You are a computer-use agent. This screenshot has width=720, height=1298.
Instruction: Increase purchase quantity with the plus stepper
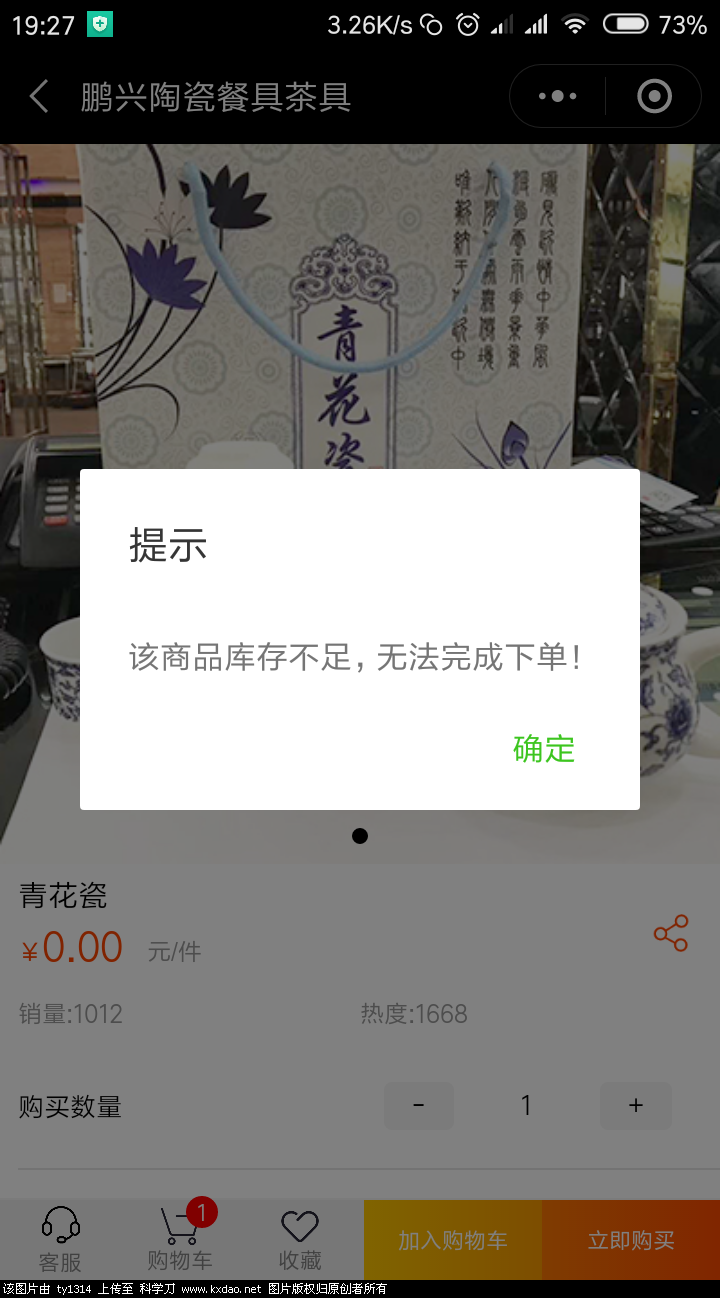(x=635, y=1105)
